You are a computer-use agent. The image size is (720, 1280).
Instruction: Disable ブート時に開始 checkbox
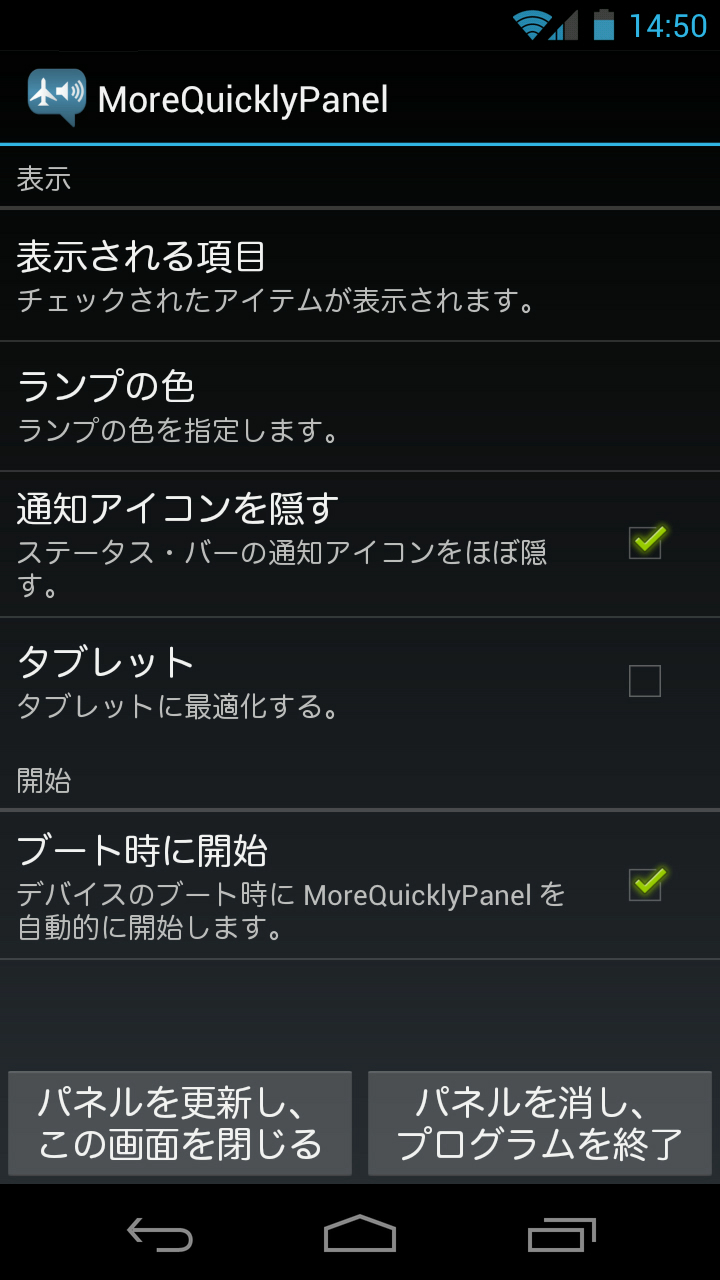point(645,884)
